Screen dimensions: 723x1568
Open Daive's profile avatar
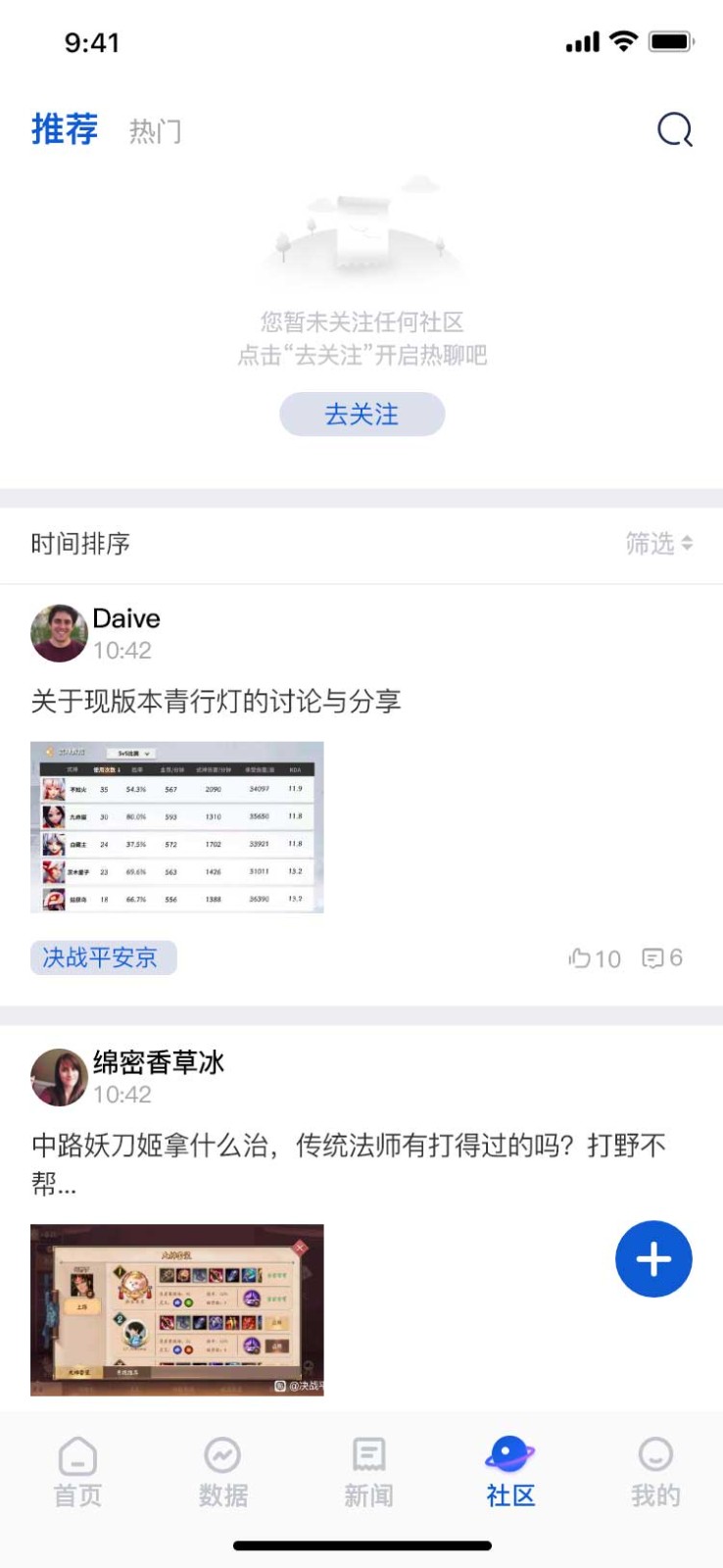[x=59, y=633]
